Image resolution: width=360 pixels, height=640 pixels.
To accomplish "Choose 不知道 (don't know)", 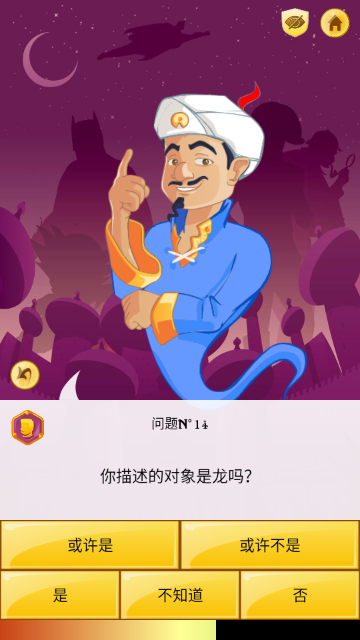I will point(180,595).
